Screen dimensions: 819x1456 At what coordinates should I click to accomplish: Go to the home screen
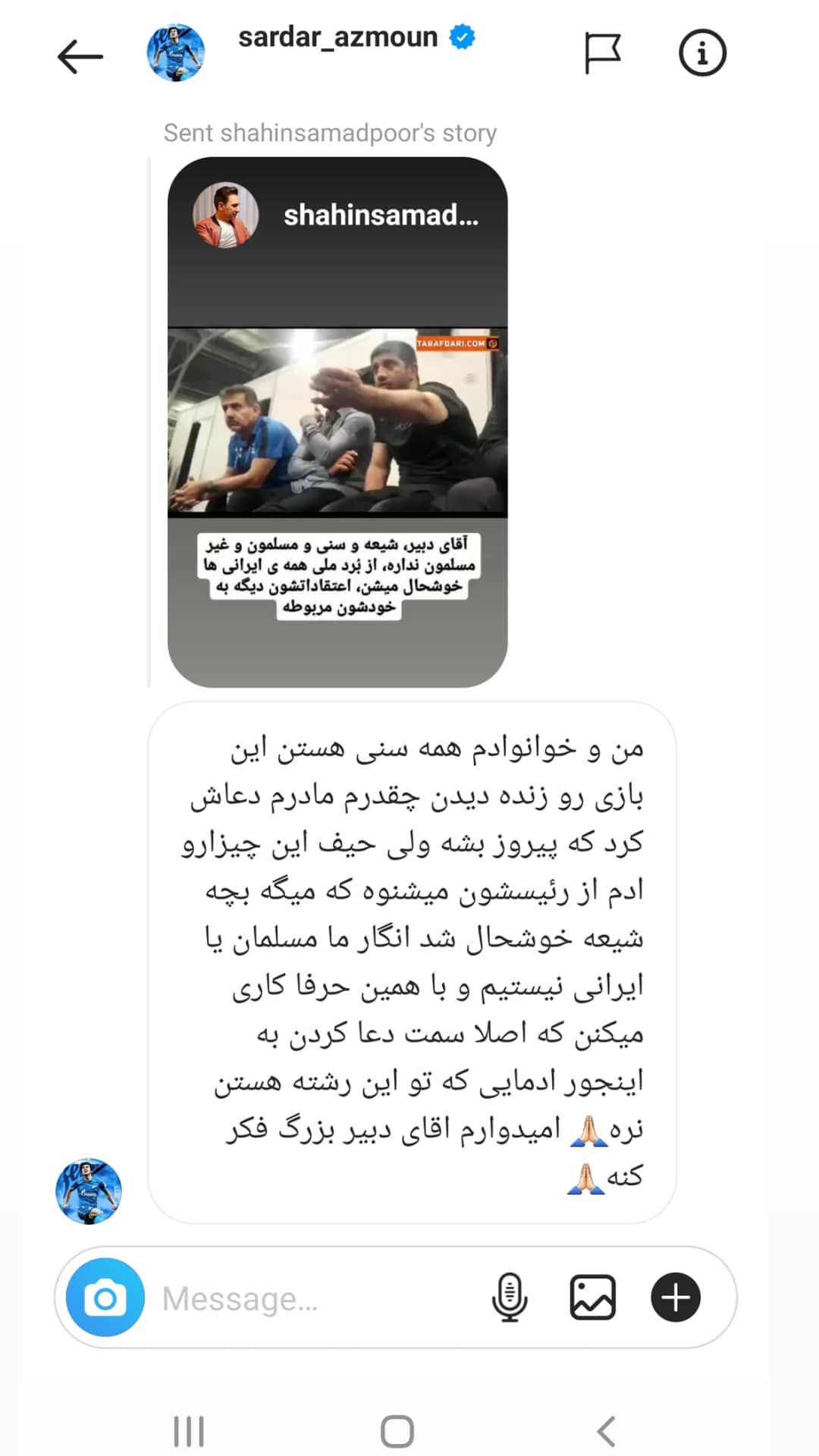click(397, 1432)
